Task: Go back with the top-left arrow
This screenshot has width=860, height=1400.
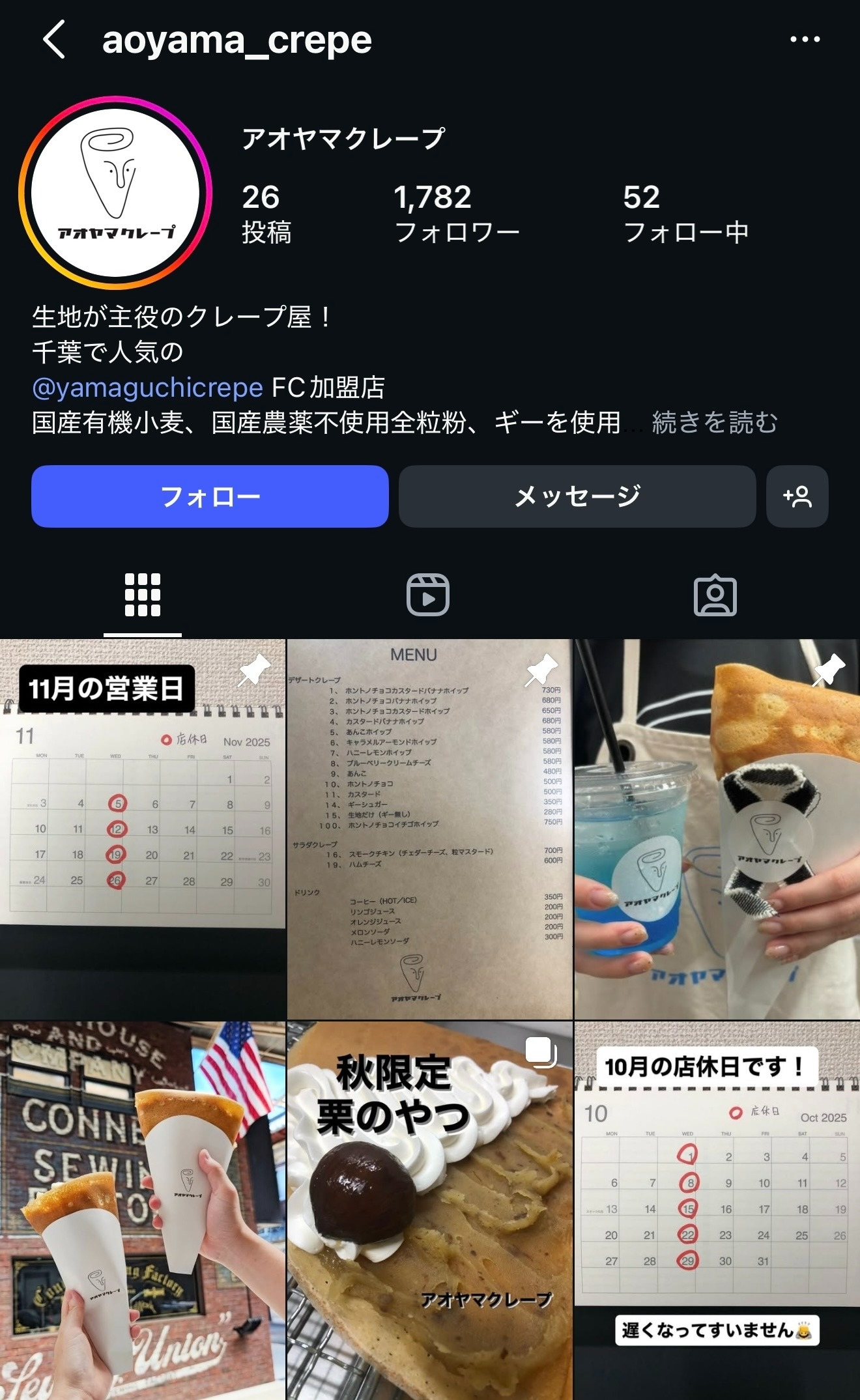Action: [55, 40]
